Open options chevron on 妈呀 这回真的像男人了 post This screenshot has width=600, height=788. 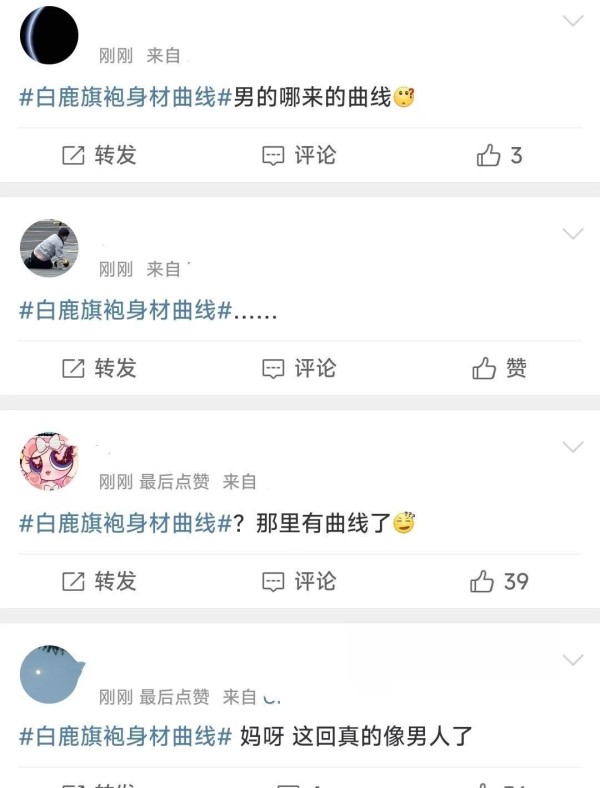tap(573, 660)
